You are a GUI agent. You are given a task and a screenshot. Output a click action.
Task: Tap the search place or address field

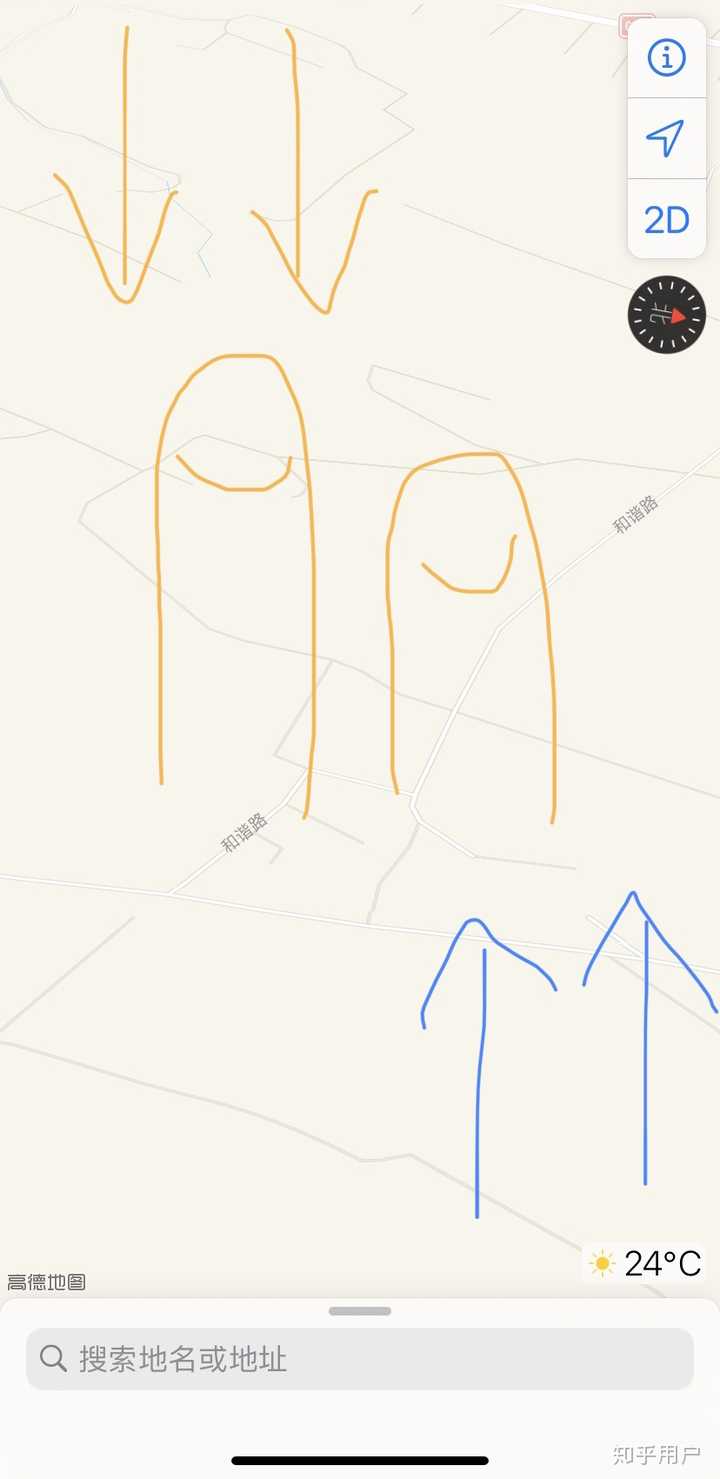360,1359
